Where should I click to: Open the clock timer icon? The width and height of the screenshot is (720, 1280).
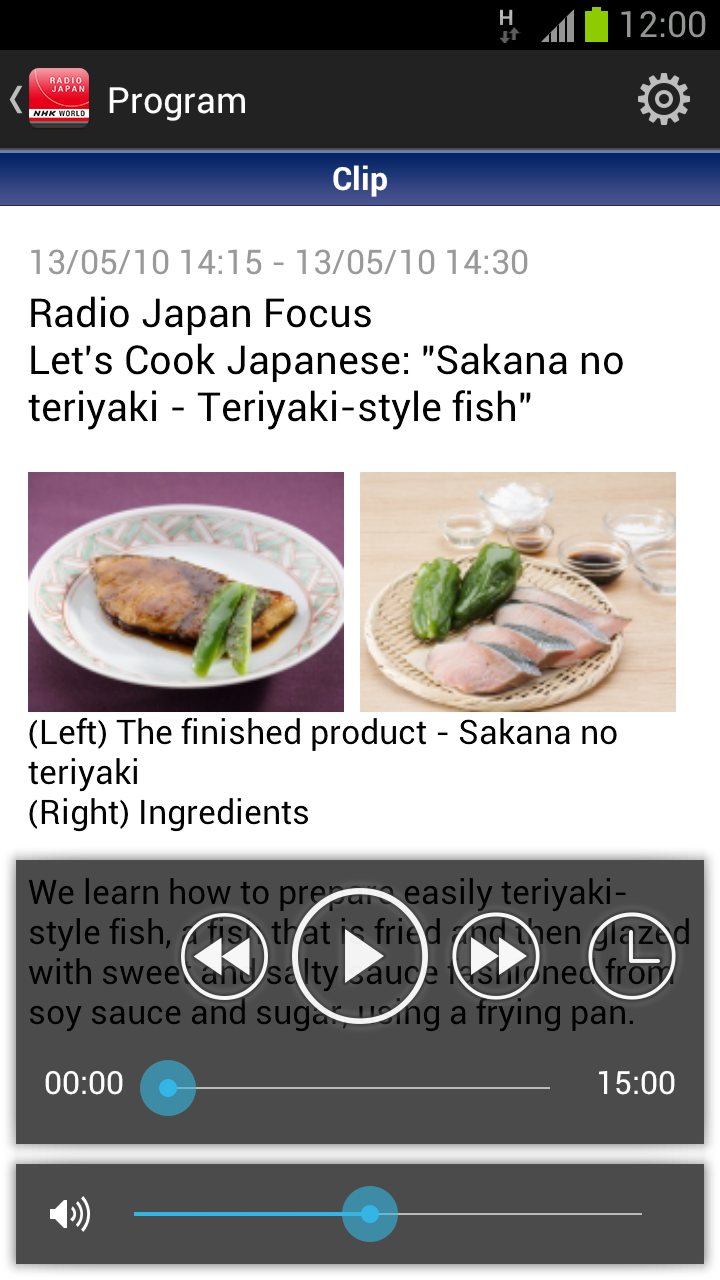(631, 956)
